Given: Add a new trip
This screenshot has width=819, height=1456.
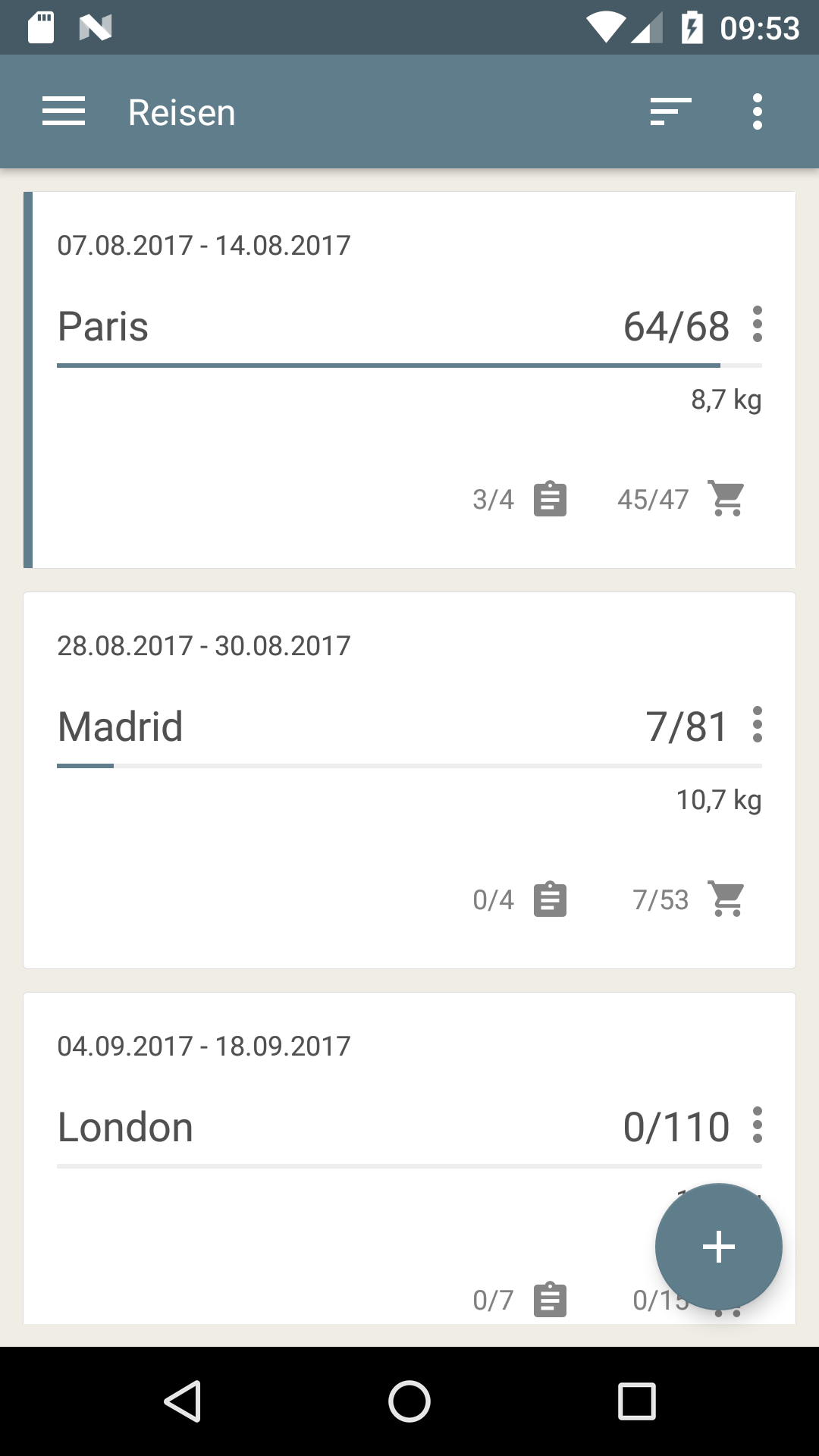Looking at the screenshot, I should tap(718, 1247).
